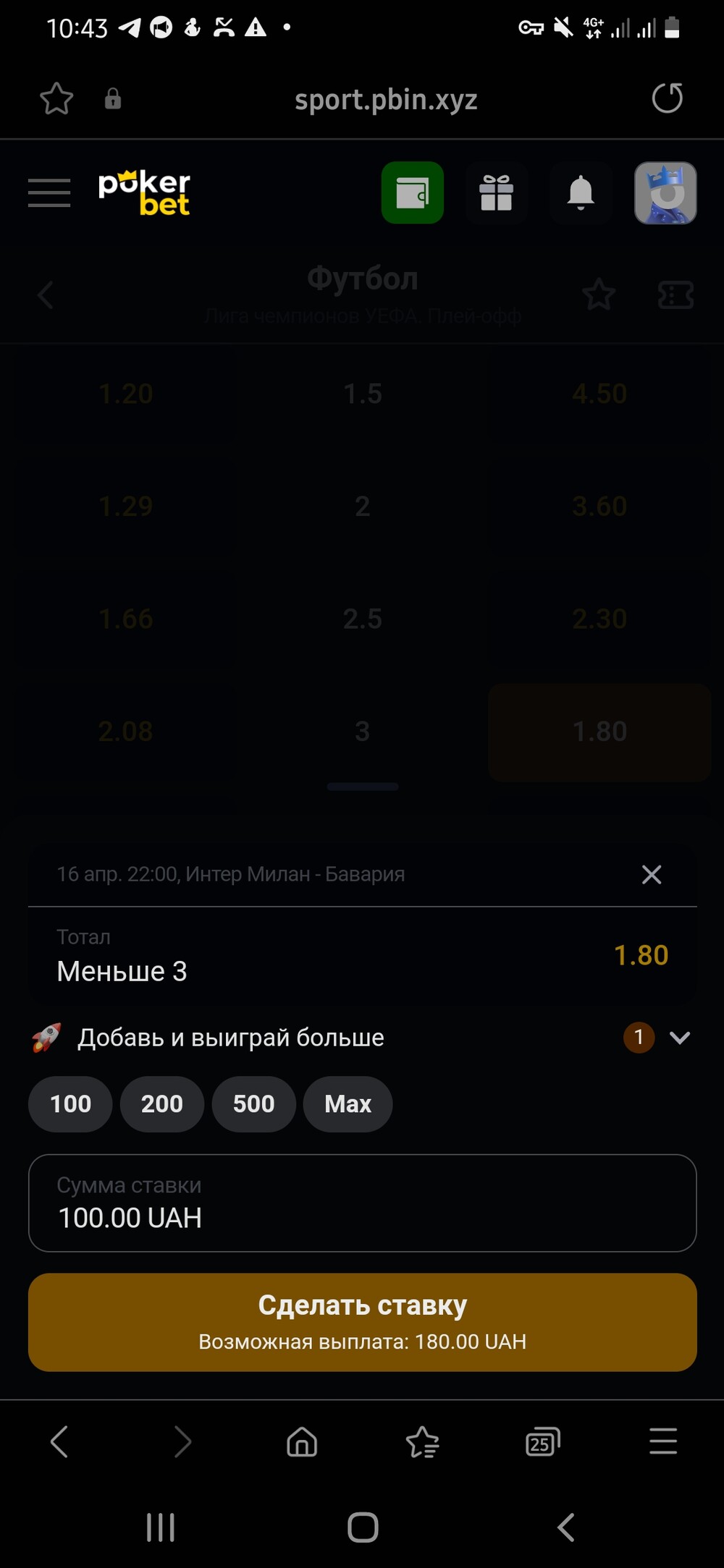Open the browser bookmarks list
This screenshot has height=1568, width=724.
point(423,1442)
